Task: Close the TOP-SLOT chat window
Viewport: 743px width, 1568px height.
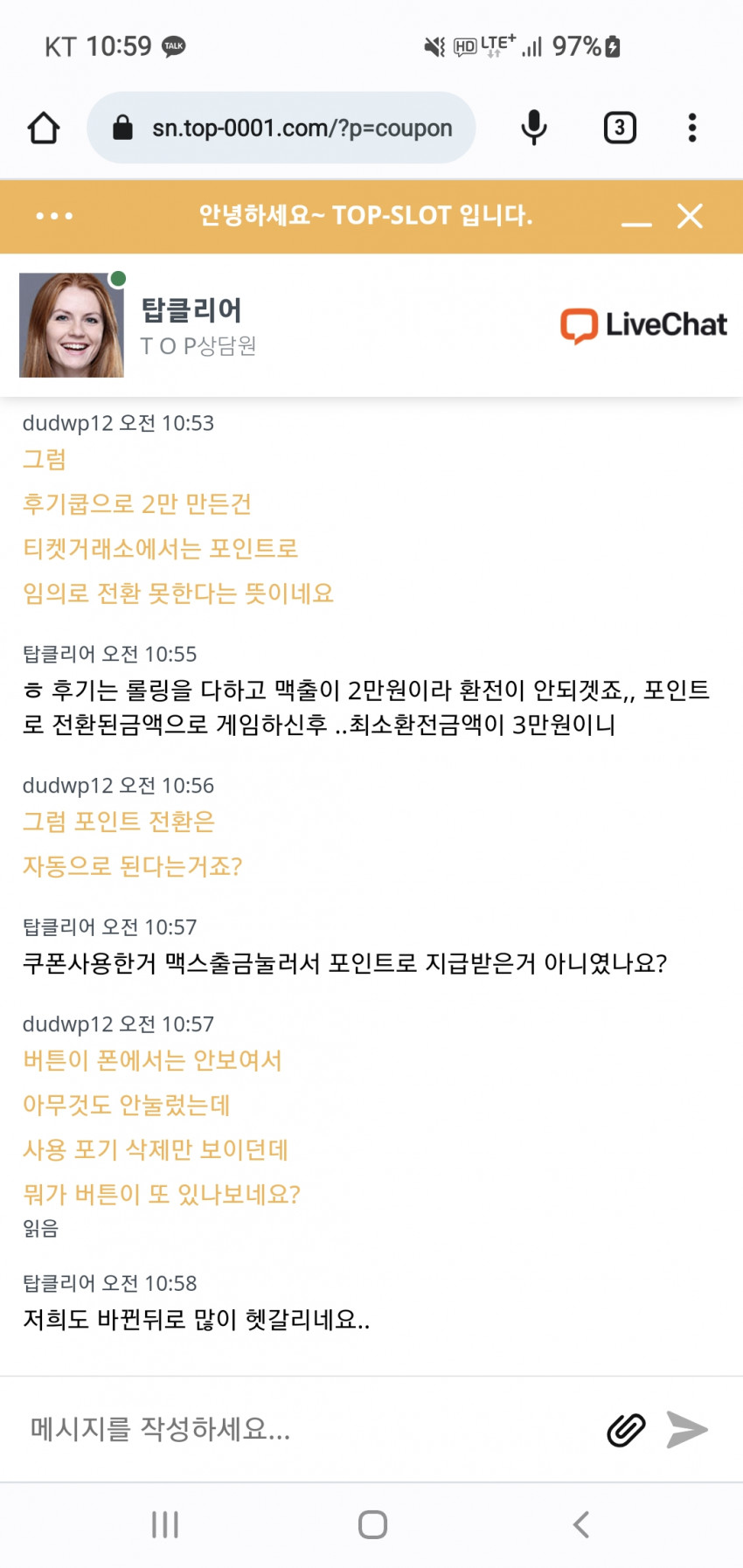Action: click(x=691, y=216)
